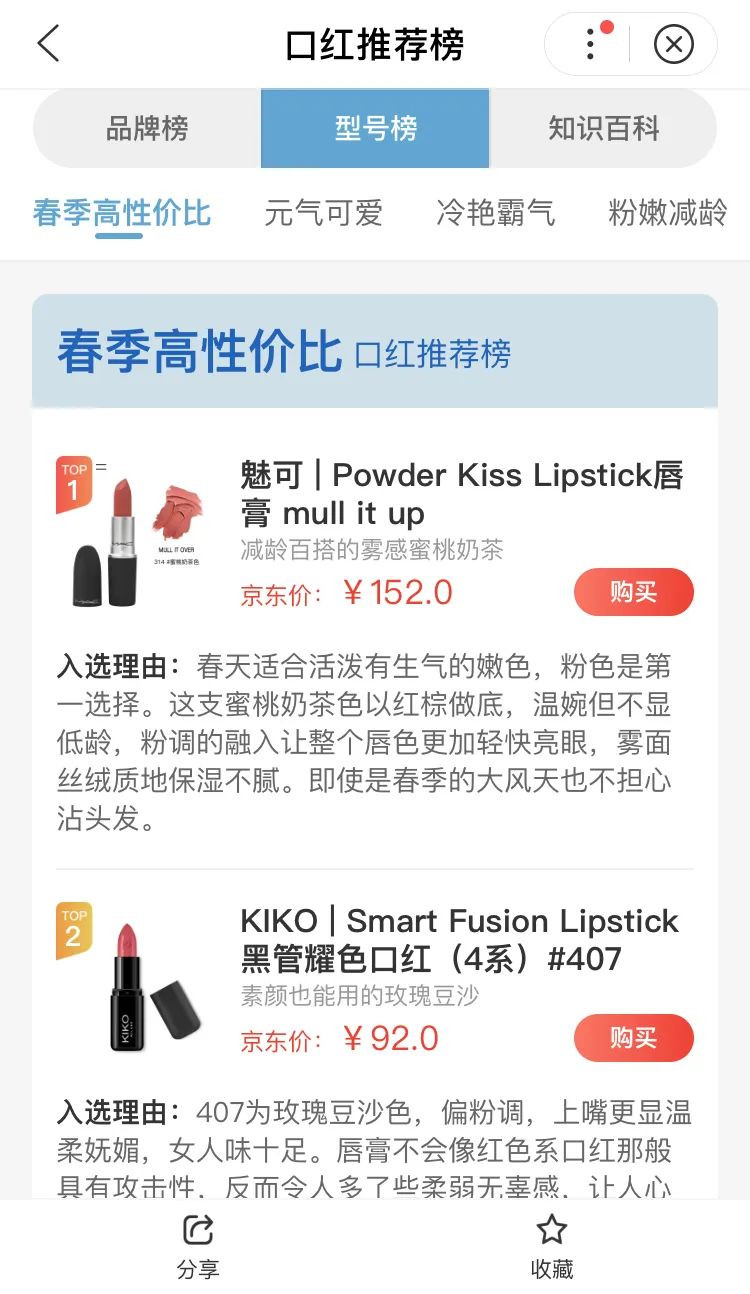Open the 知识百科 tab
750x1294 pixels.
click(x=603, y=129)
